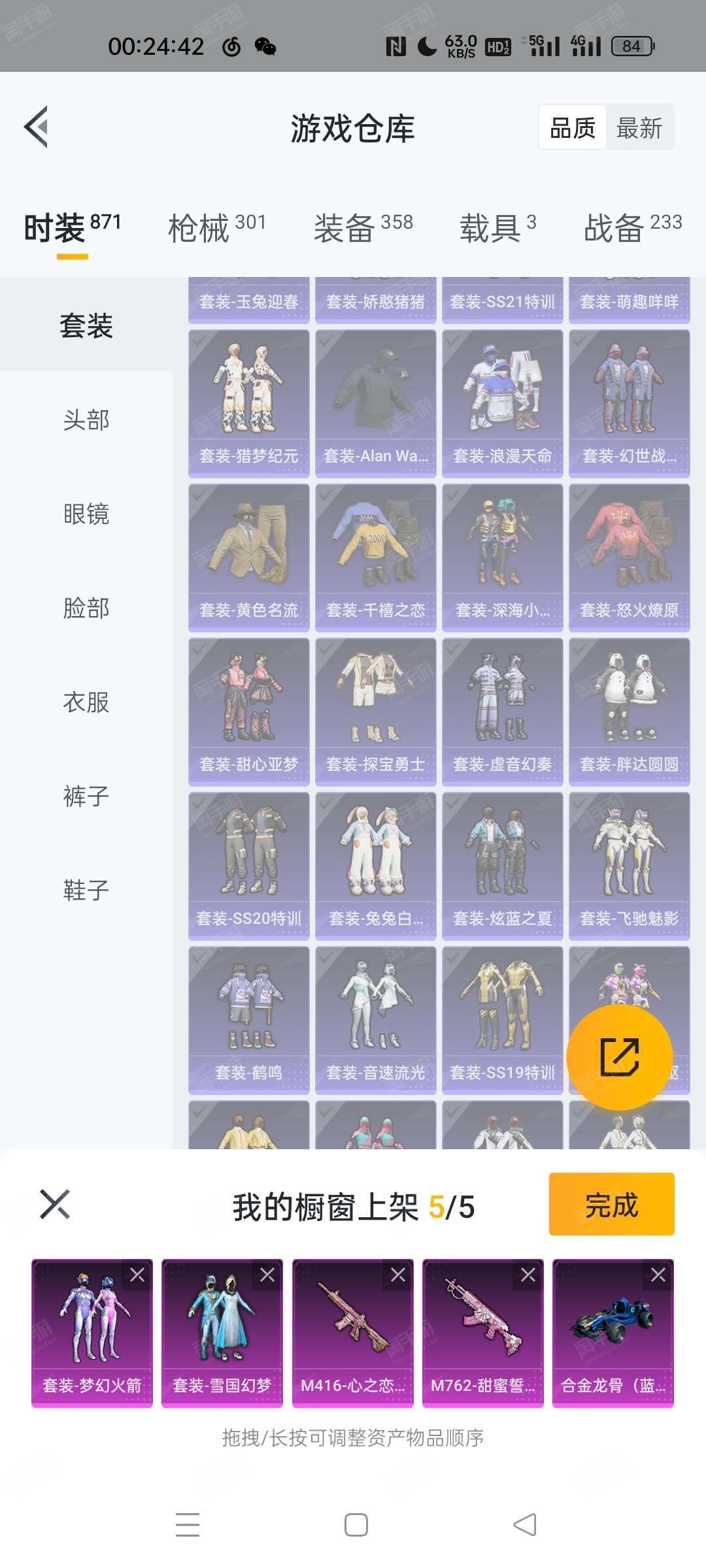
Task: Go back using the top-left arrow
Action: pyautogui.click(x=37, y=127)
